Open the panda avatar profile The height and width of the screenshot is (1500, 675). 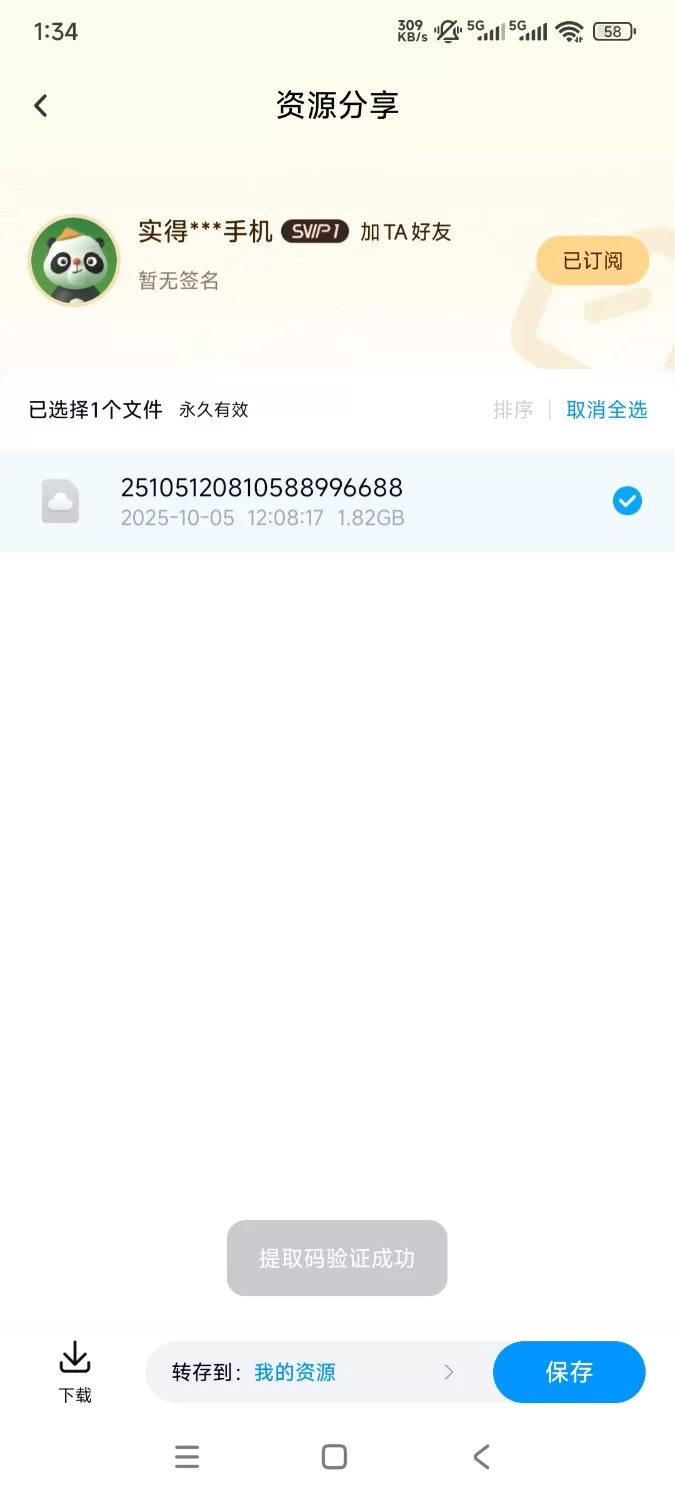74,260
